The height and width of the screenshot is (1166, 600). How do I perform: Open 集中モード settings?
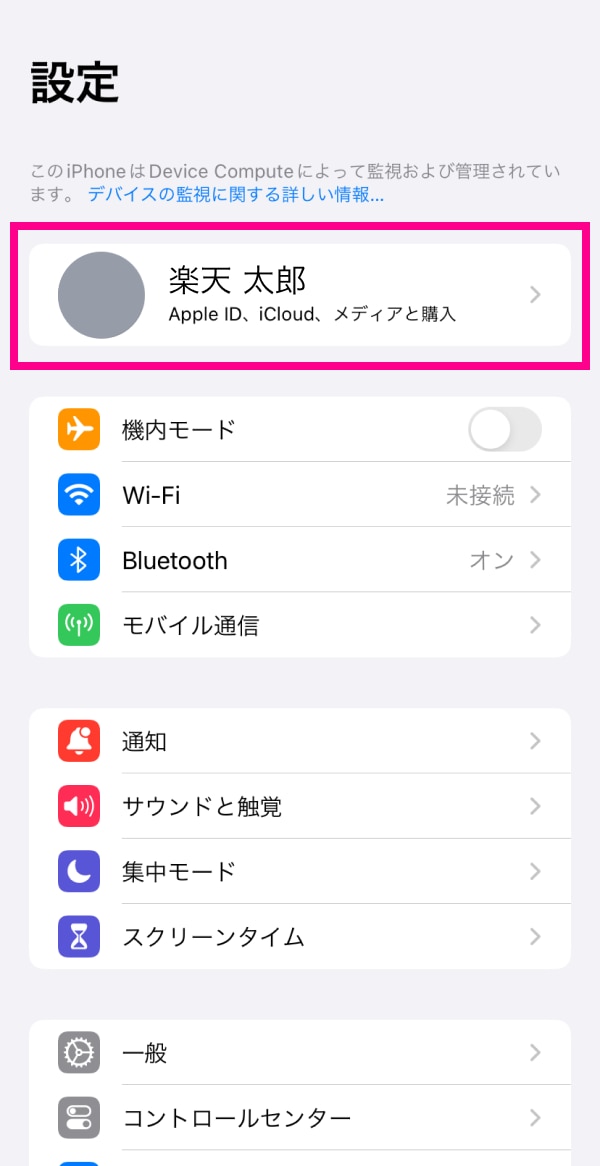(x=300, y=871)
